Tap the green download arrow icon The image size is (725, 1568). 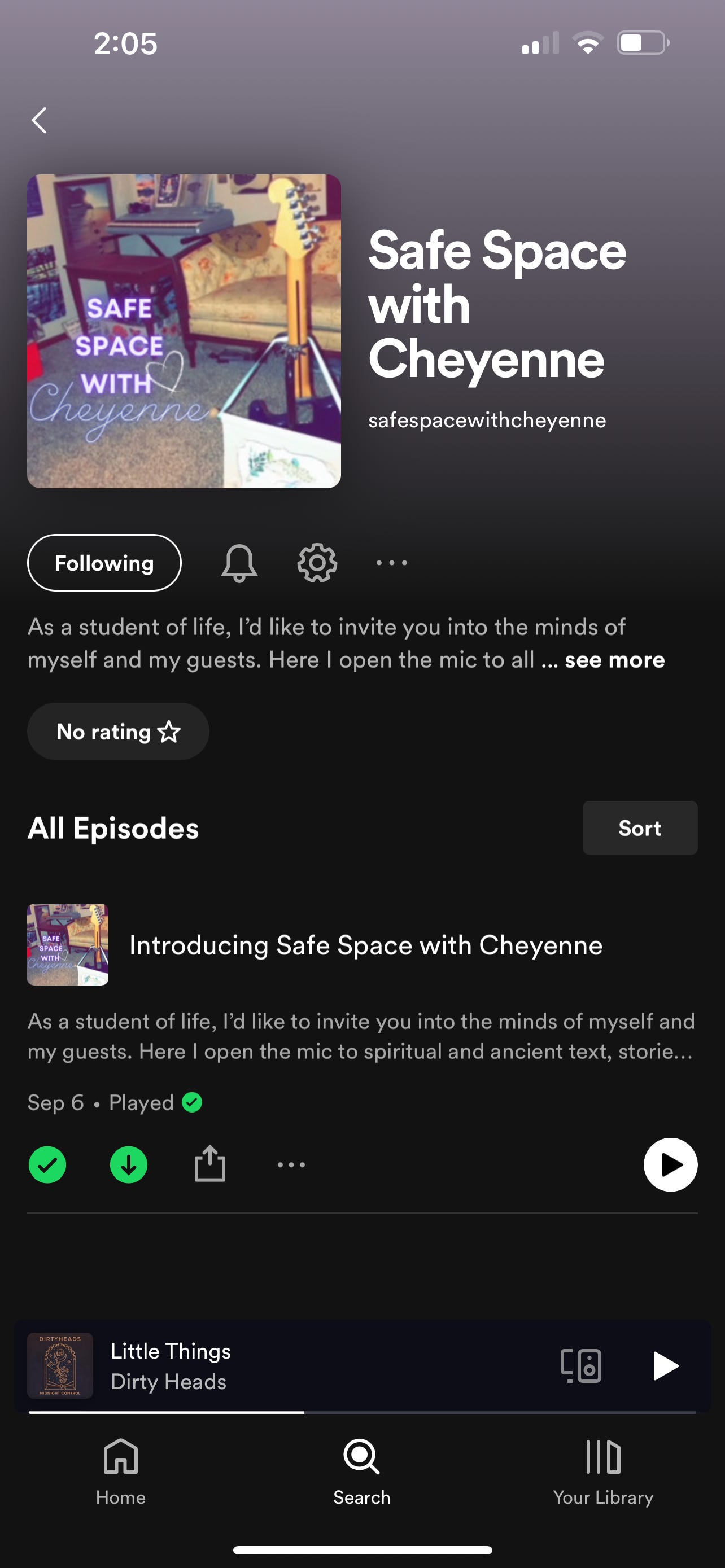point(128,1164)
